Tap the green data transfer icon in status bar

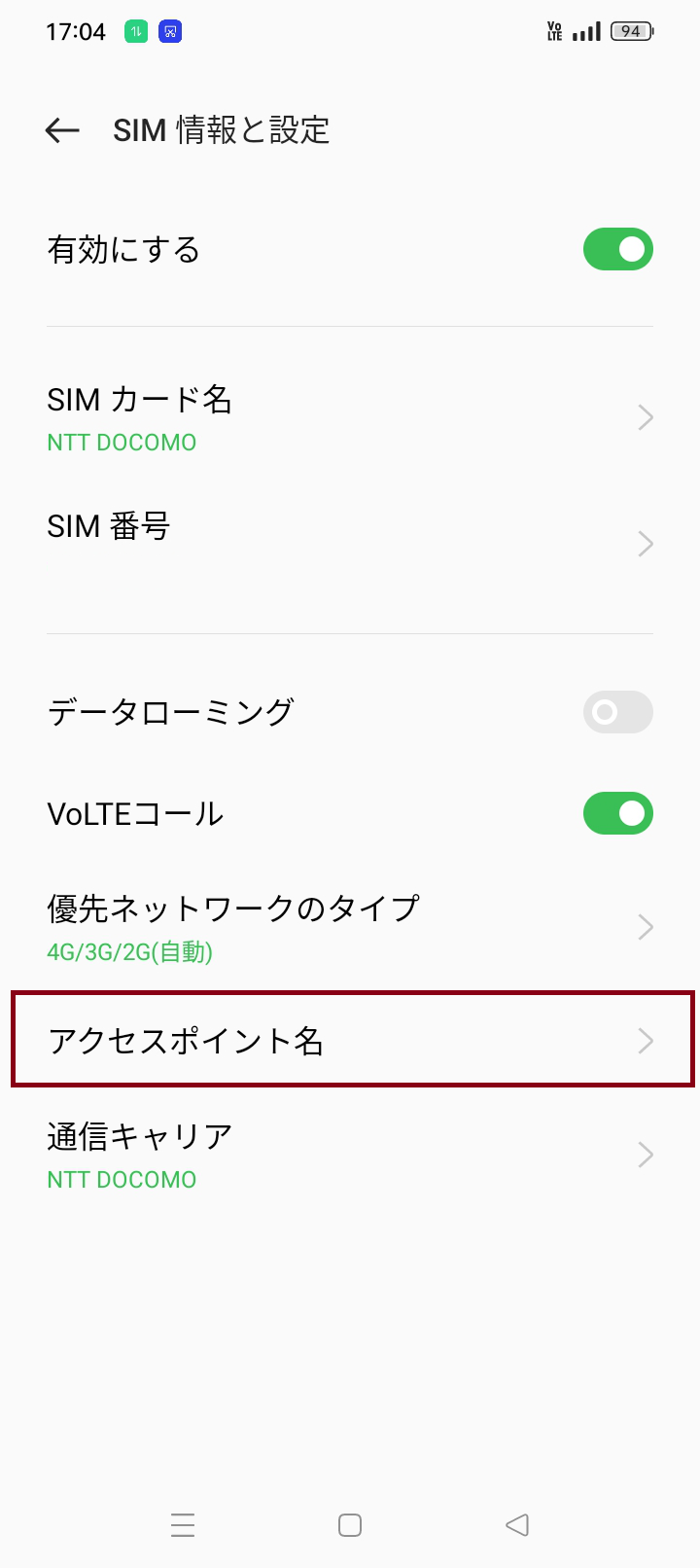pyautogui.click(x=135, y=30)
